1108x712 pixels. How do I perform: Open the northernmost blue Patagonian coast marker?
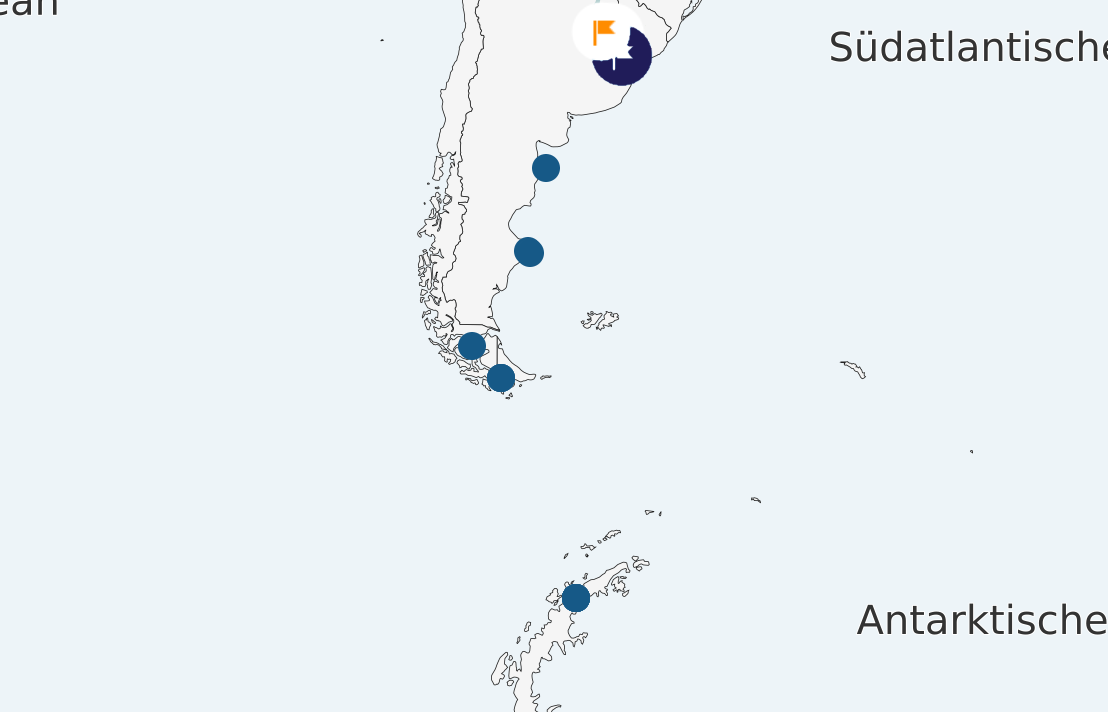[x=546, y=168]
